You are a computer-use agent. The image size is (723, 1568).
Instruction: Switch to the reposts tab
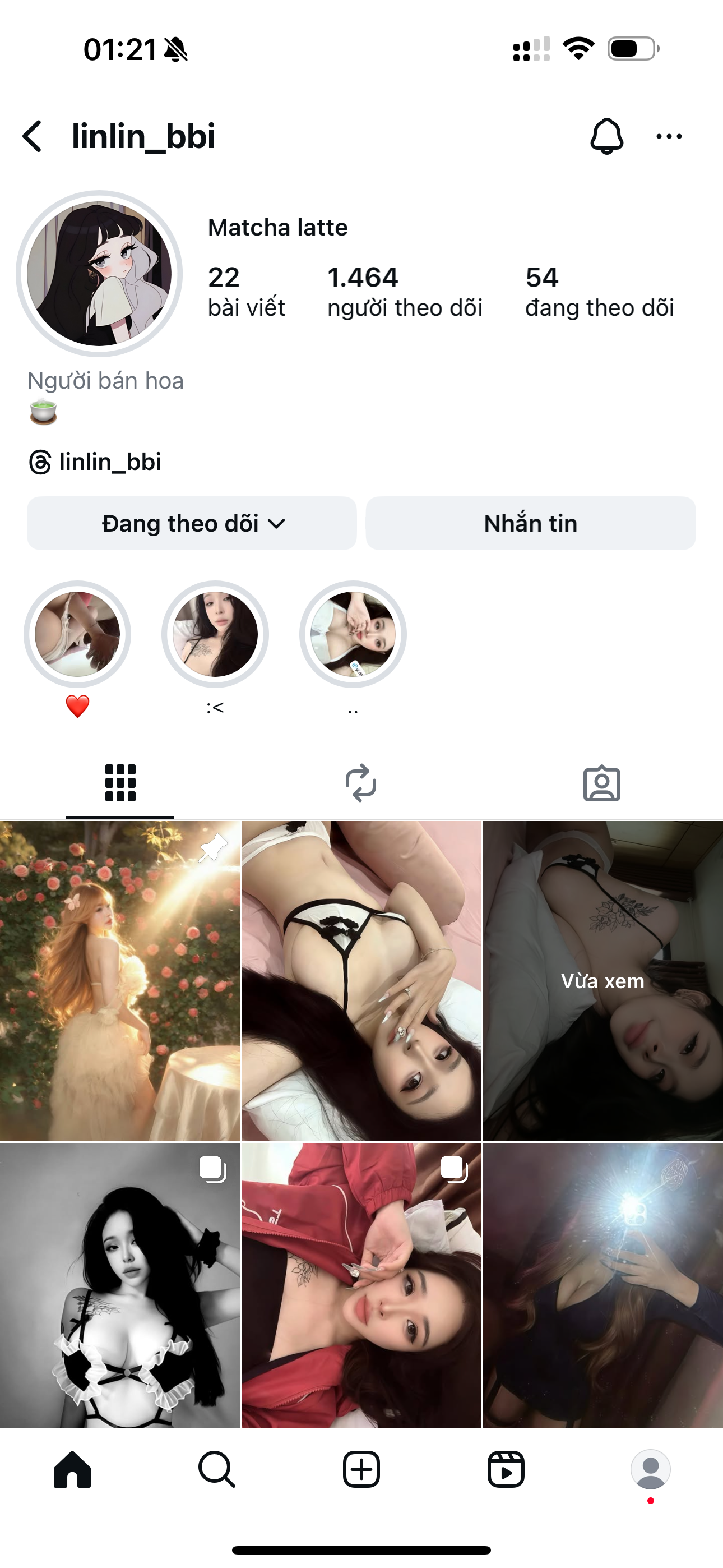(361, 783)
